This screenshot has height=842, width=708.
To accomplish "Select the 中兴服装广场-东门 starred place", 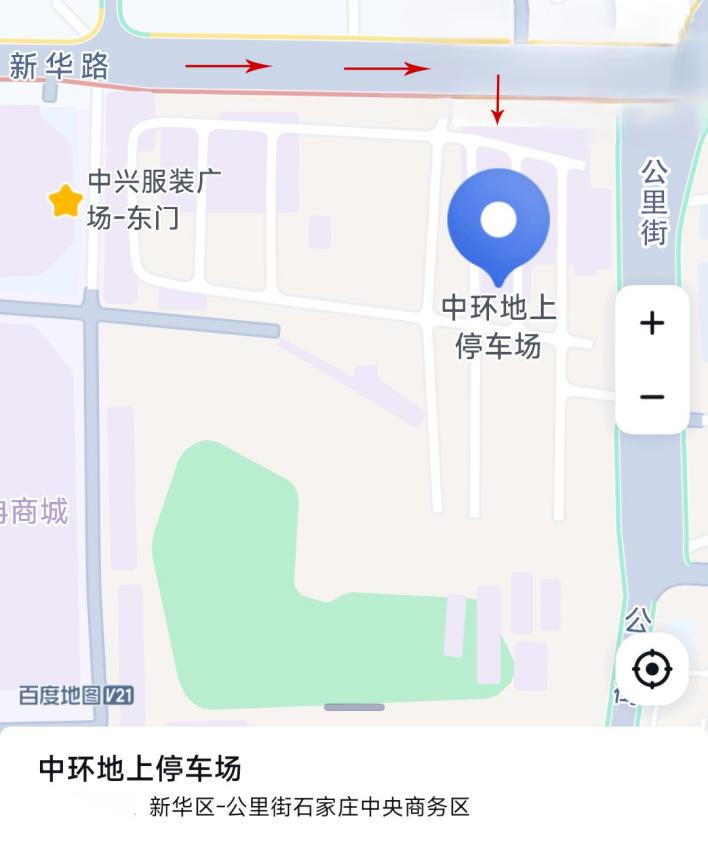I will 66,201.
